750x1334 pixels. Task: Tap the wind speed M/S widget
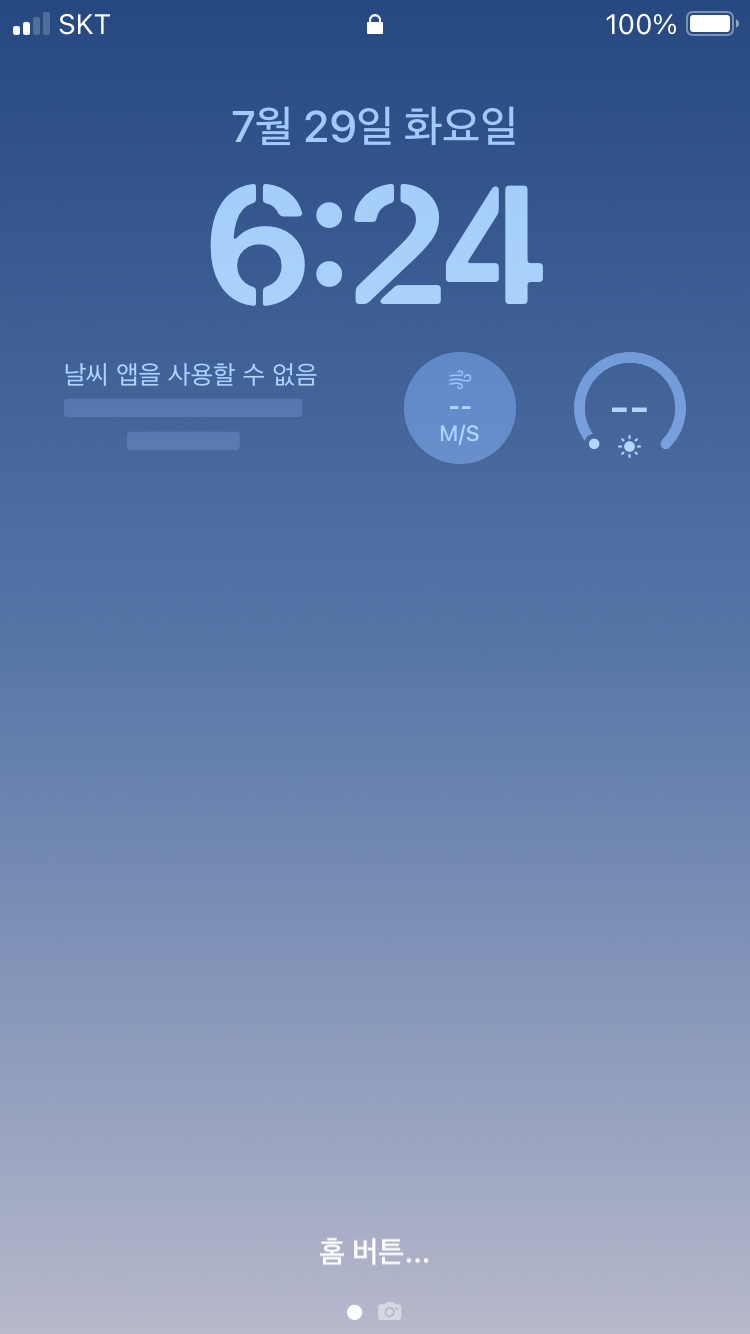pyautogui.click(x=460, y=408)
